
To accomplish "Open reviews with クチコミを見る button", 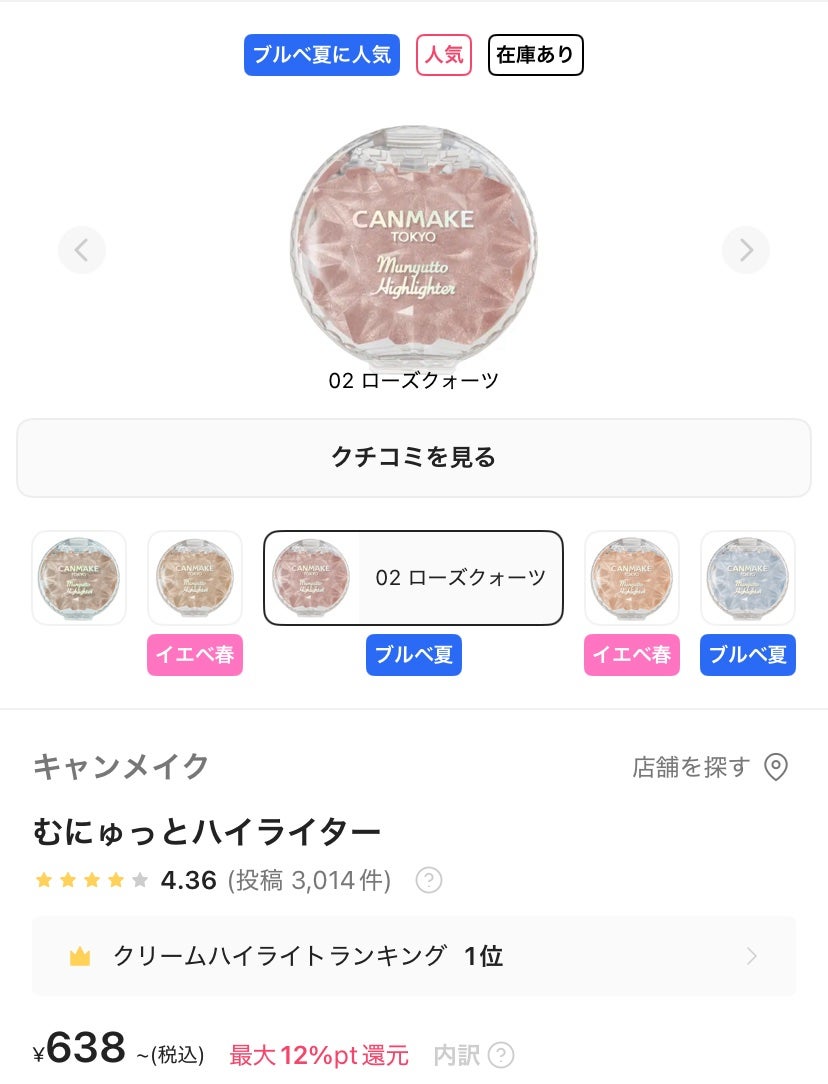I will tap(413, 457).
